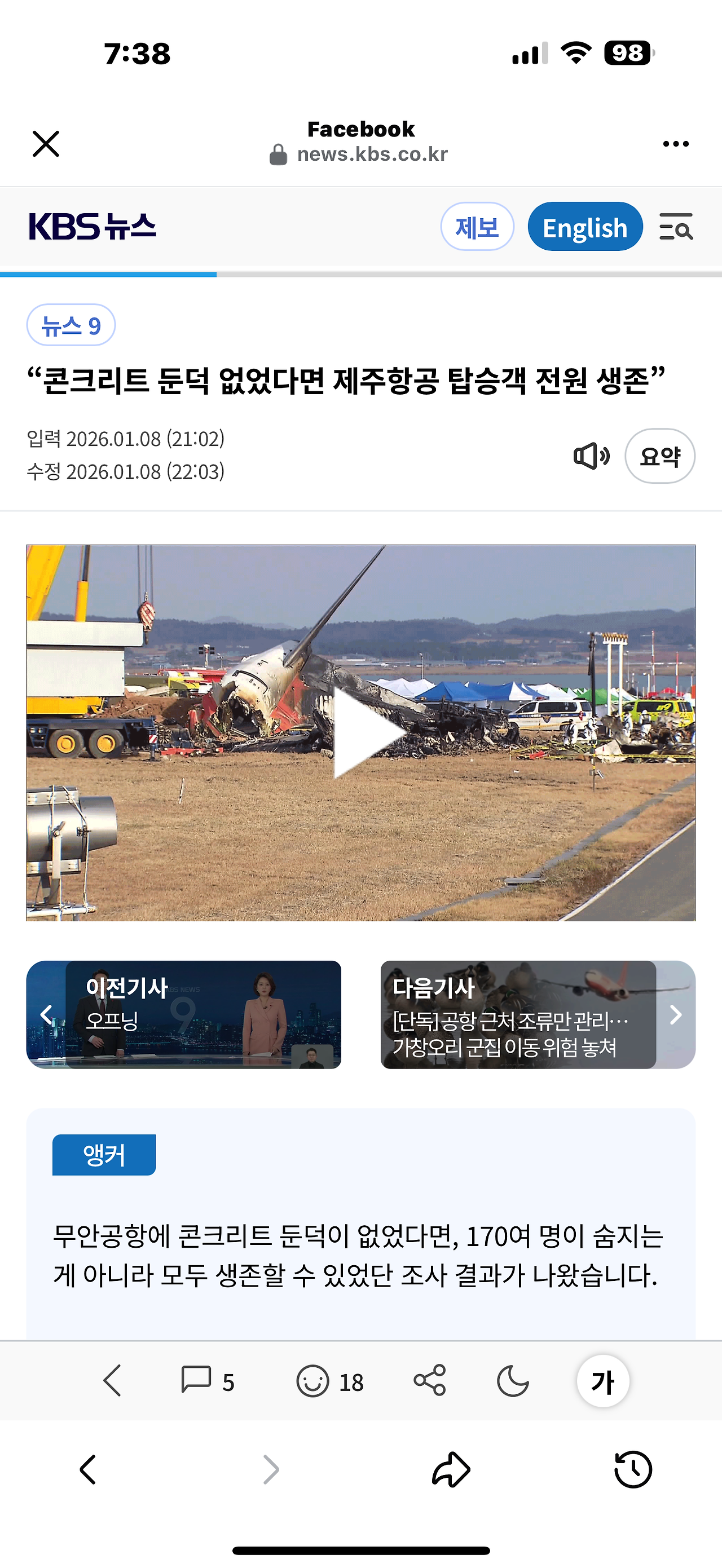The height and width of the screenshot is (1568, 722).
Task: Go back with the article toolbar arrow
Action: [x=113, y=1380]
